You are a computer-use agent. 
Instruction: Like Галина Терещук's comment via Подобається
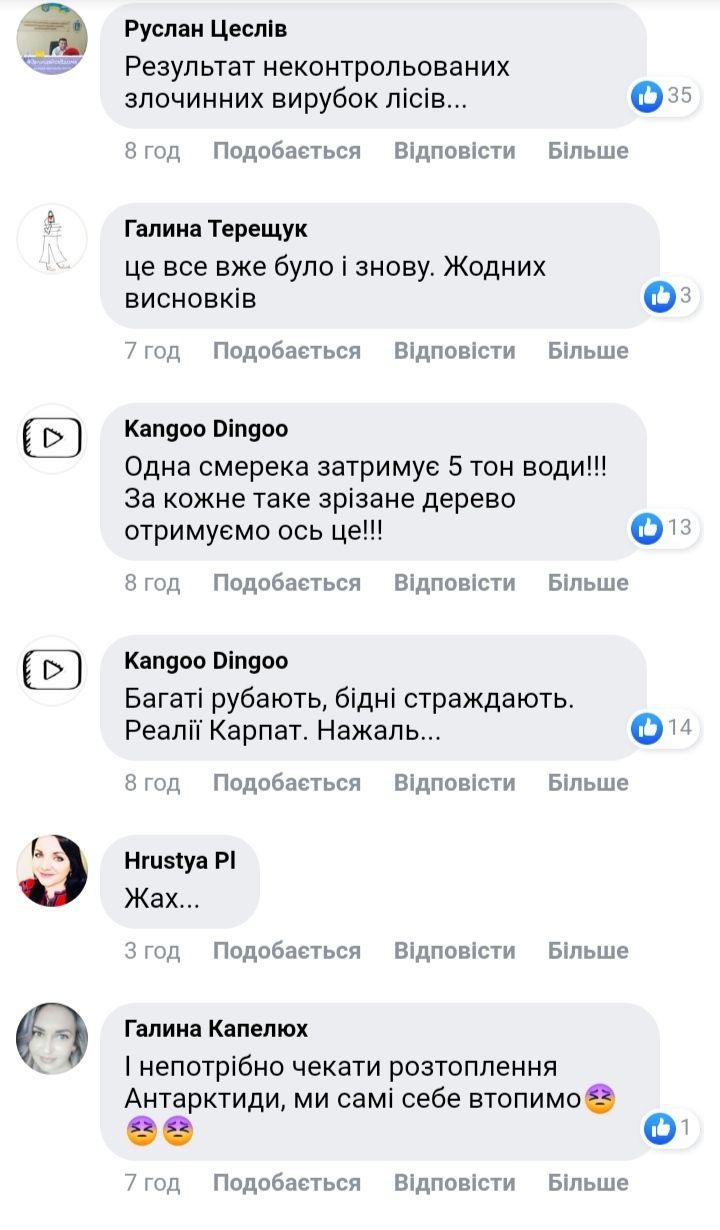click(x=286, y=351)
